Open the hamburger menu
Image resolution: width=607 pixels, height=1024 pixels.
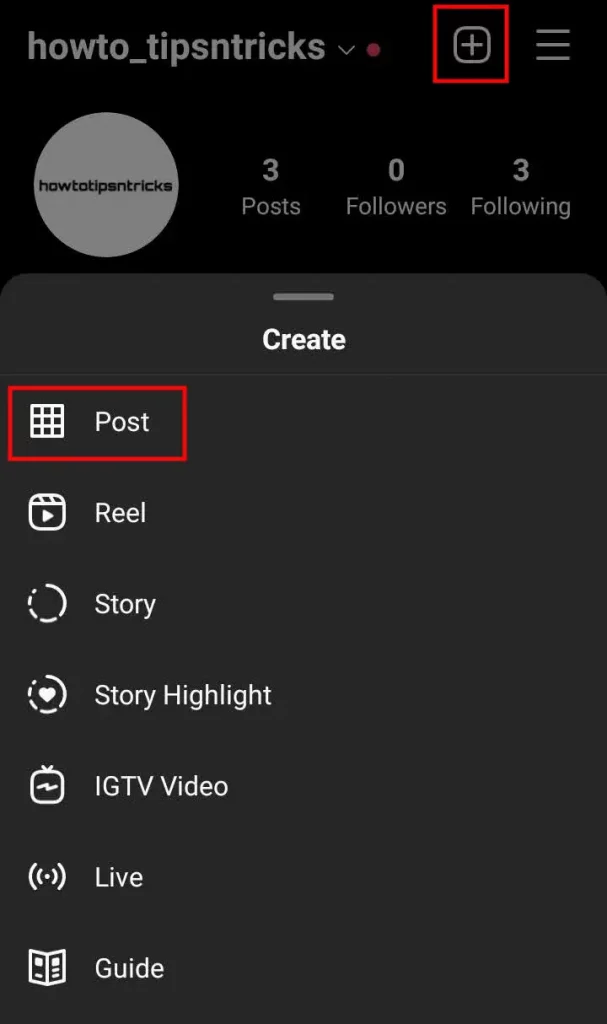point(553,45)
